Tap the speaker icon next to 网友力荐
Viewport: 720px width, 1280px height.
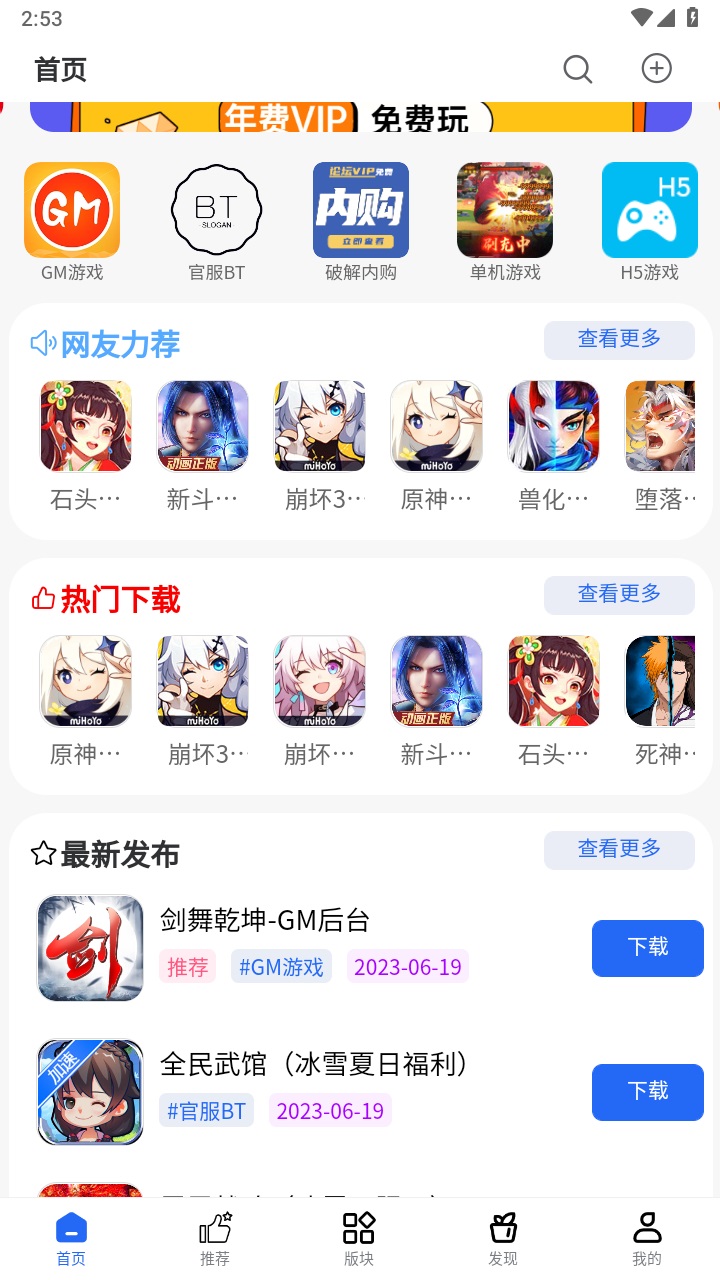pos(41,340)
